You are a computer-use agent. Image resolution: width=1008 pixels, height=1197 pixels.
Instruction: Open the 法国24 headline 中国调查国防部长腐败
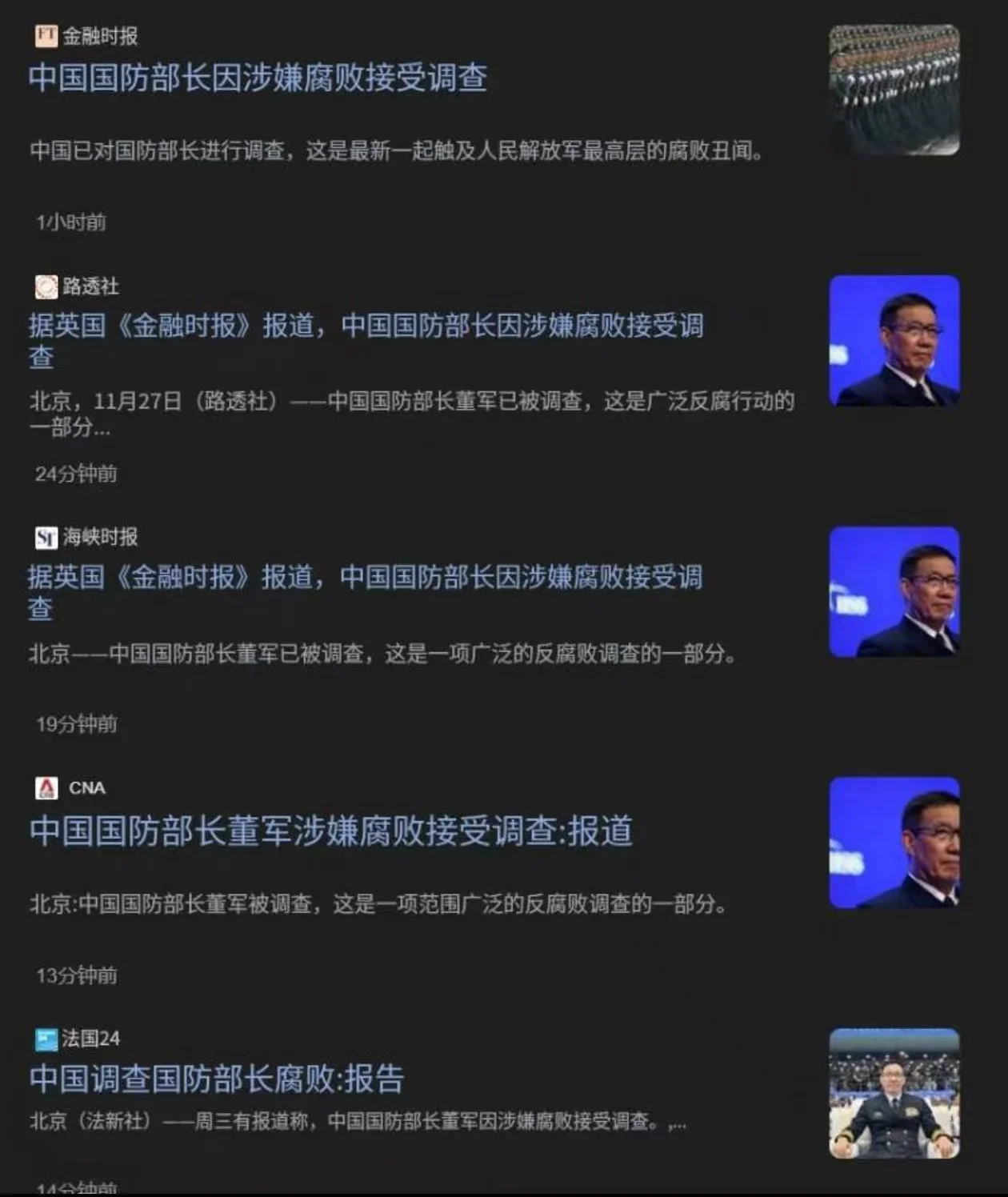pyautogui.click(x=217, y=1079)
